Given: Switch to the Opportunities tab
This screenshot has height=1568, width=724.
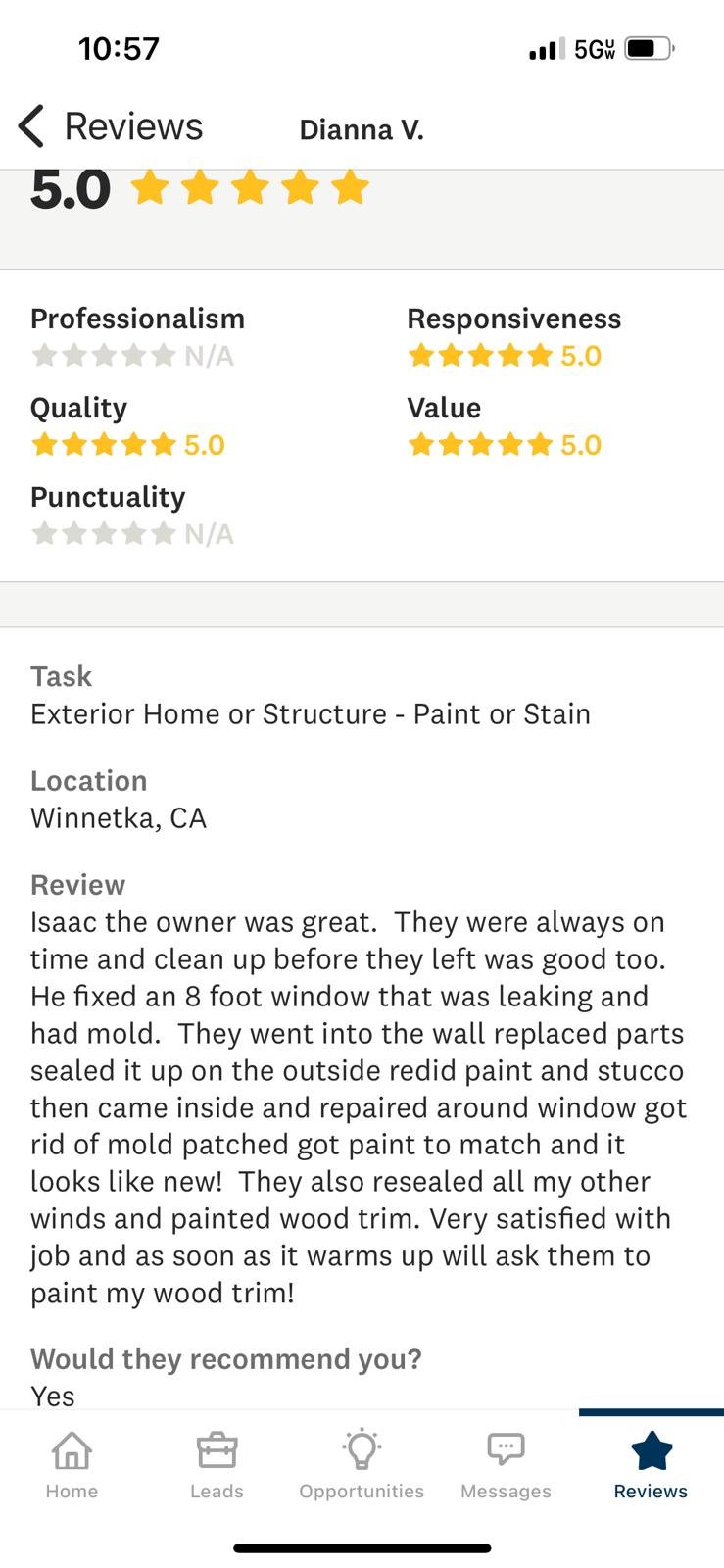Looking at the screenshot, I should [x=362, y=1464].
